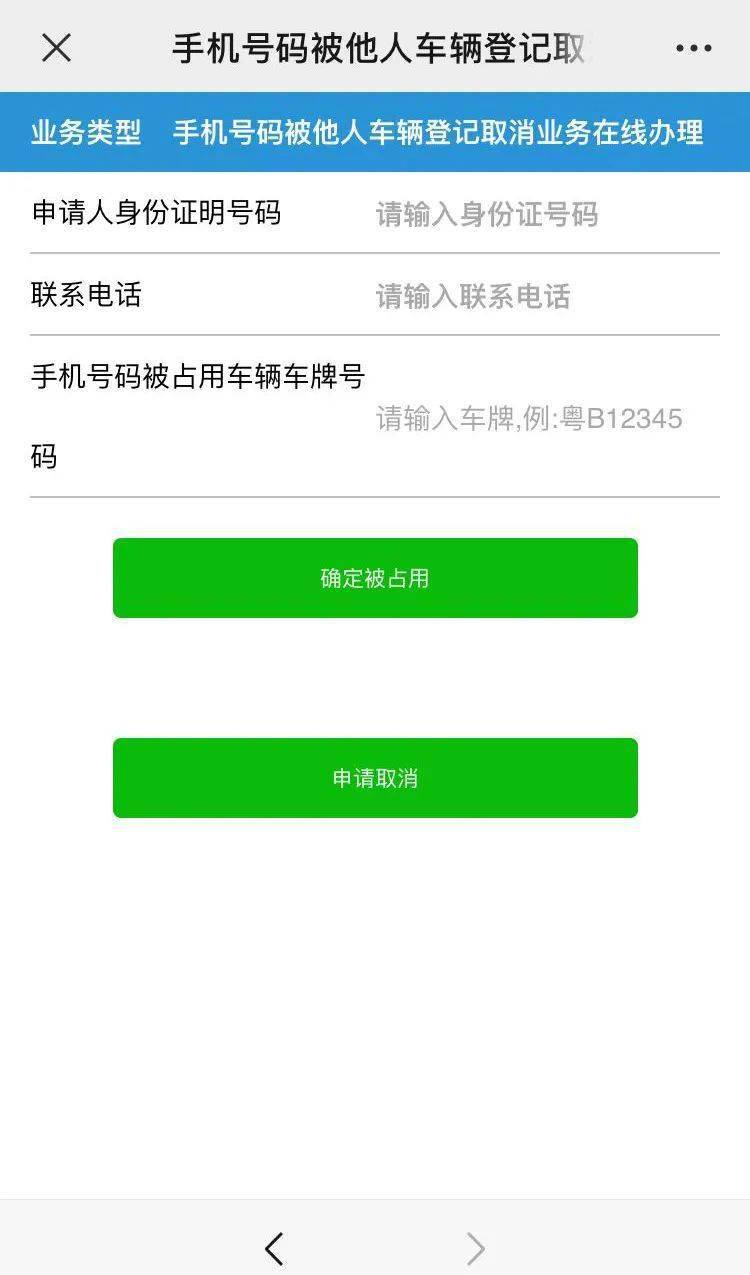750x1275 pixels.
Task: Tap the 确定被占用 button
Action: click(375, 578)
